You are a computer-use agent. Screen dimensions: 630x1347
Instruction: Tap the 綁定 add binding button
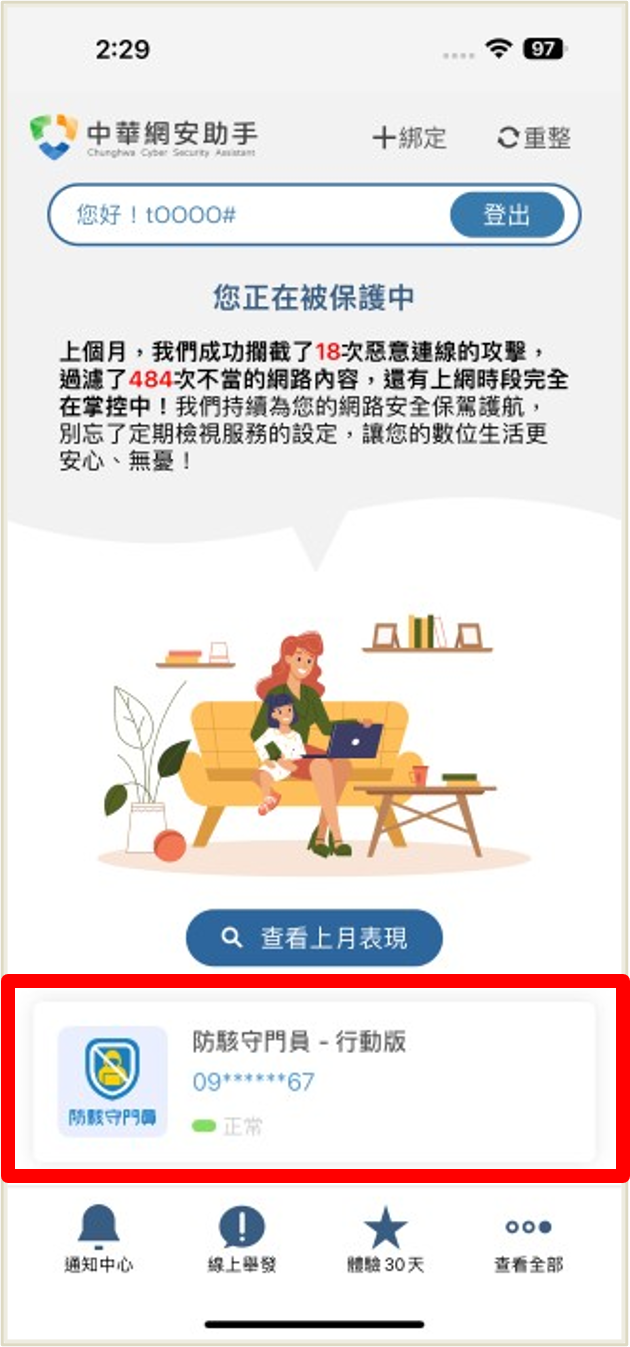click(409, 137)
